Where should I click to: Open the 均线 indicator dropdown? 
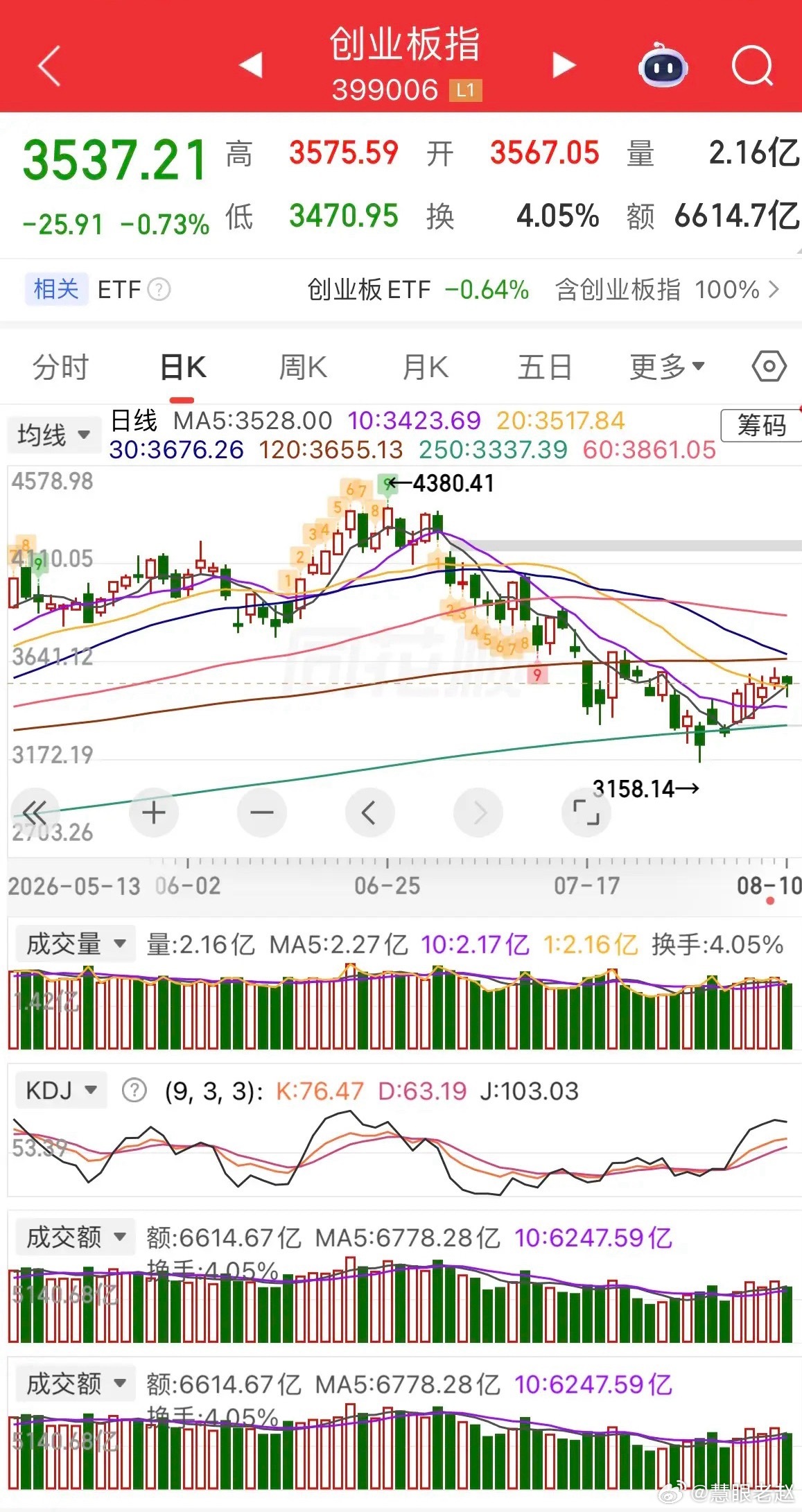tap(54, 435)
